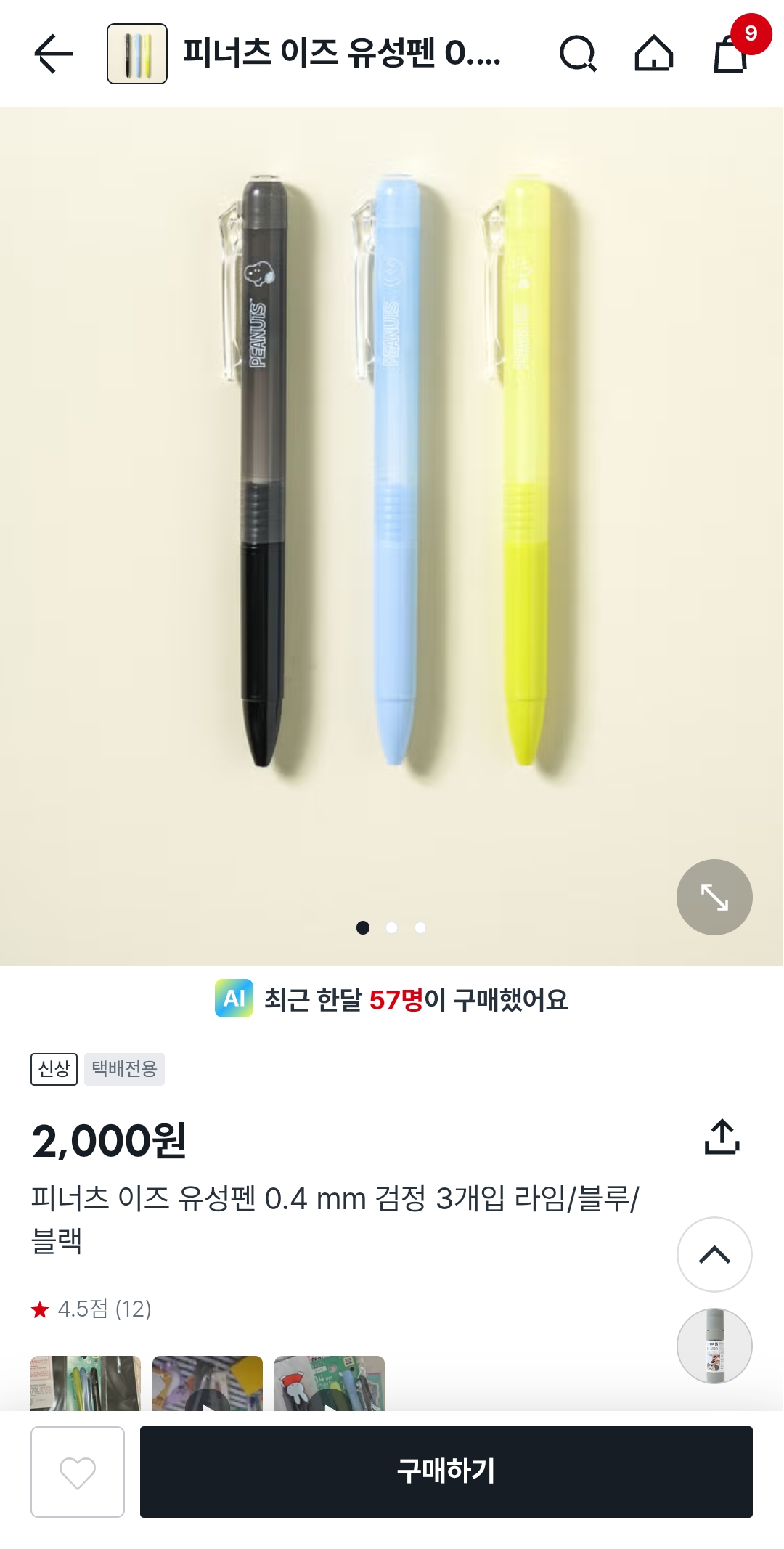784x1549 pixels.
Task: Share this product
Action: 722,1137
